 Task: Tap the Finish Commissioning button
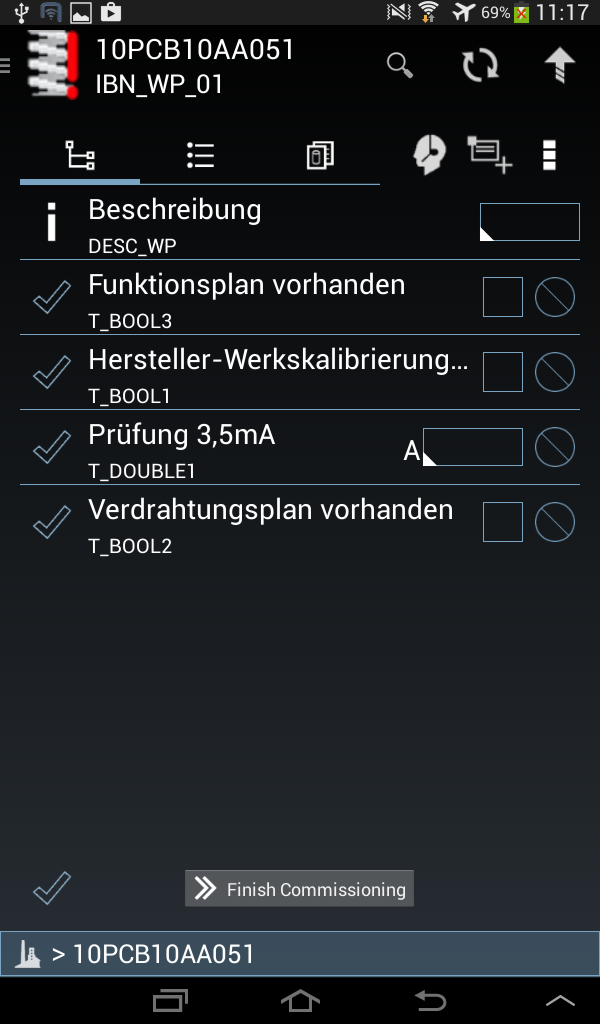300,889
